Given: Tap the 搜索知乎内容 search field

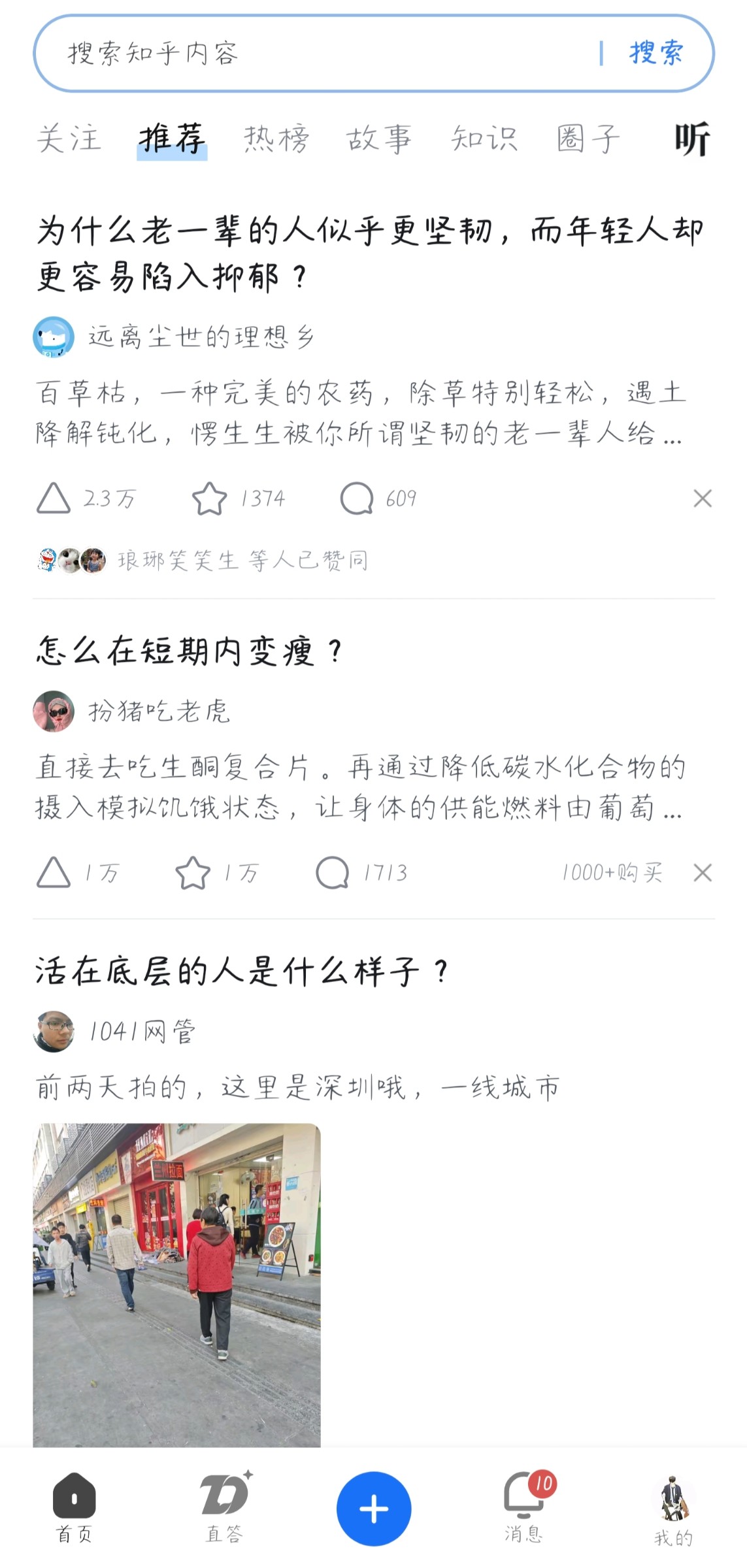Looking at the screenshot, I should [314, 54].
